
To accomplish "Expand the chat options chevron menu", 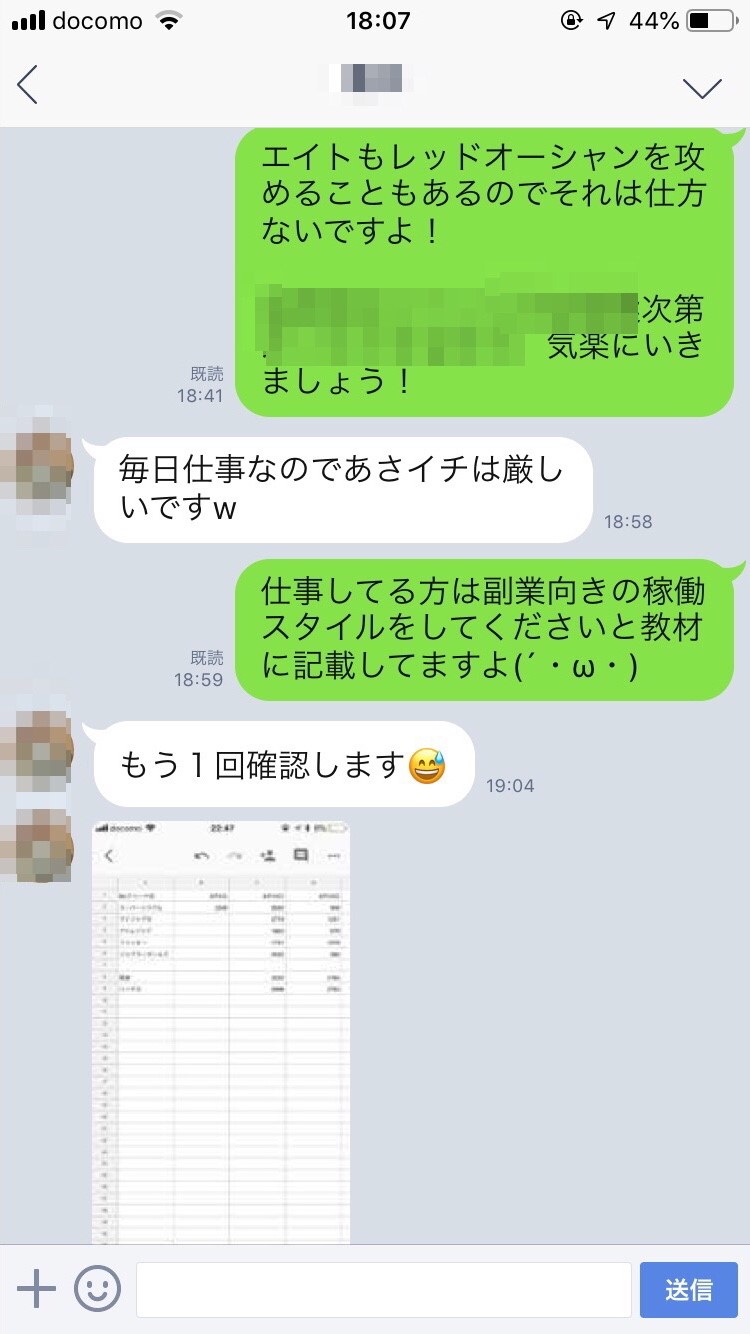I will click(x=702, y=87).
